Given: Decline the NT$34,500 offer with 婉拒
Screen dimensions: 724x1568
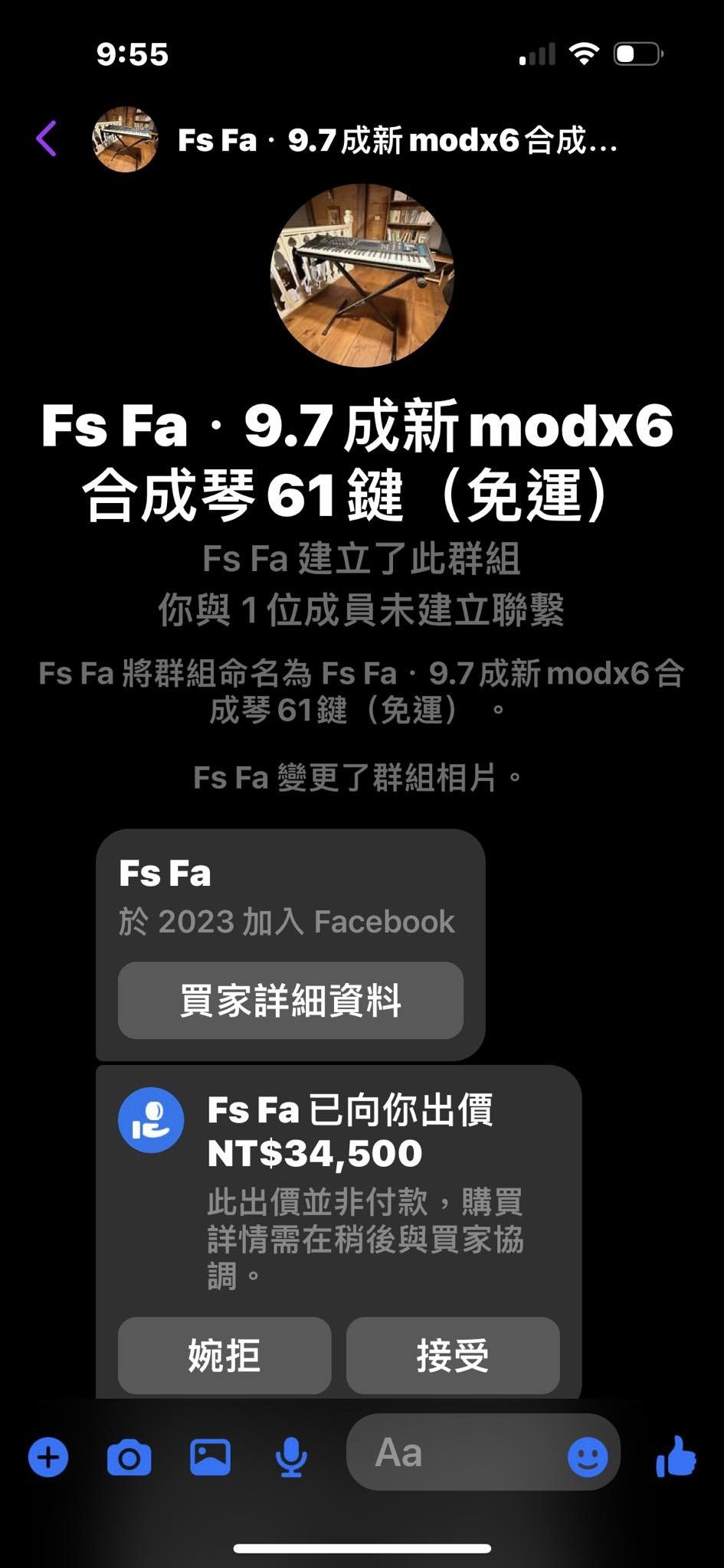Looking at the screenshot, I should pos(224,1355).
